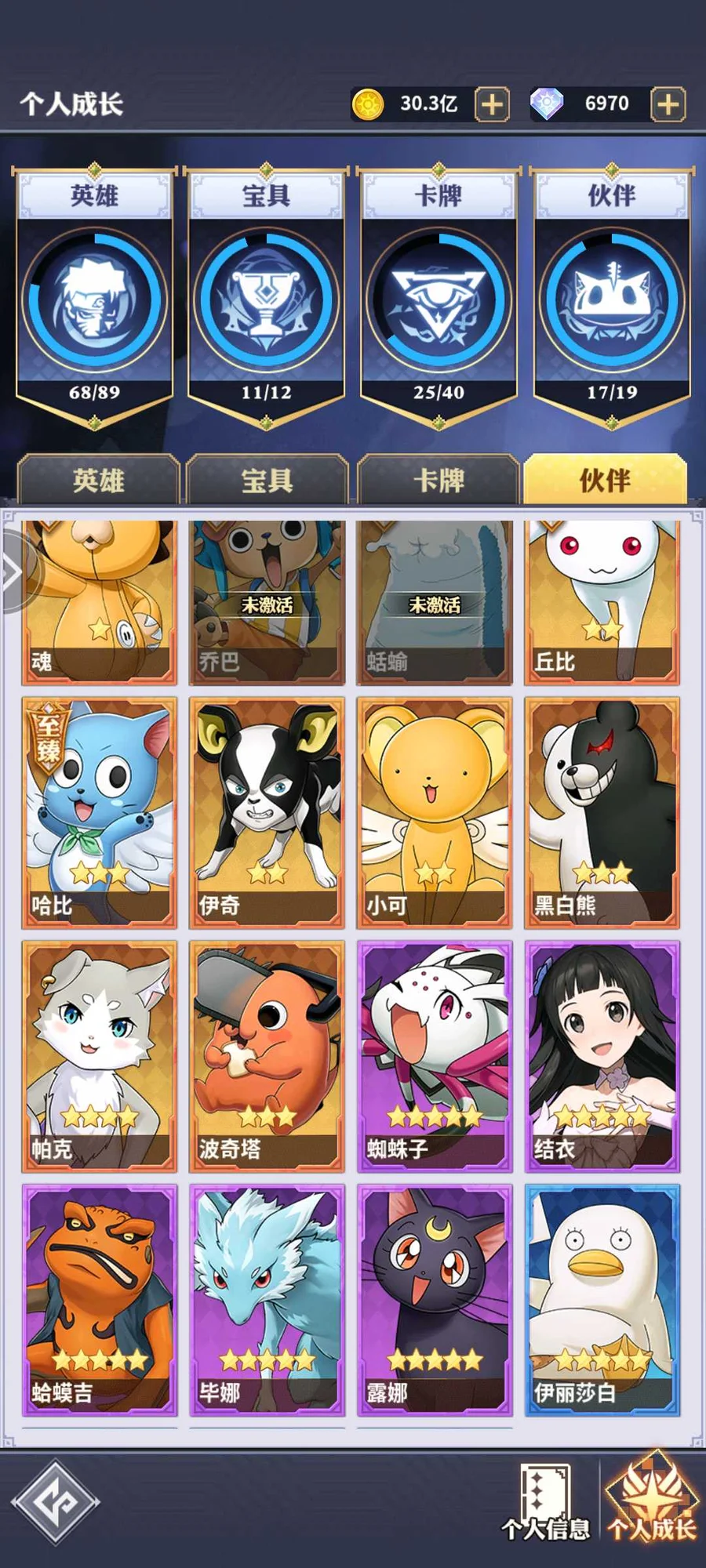Switch to the 卡牌 tab
Screen dimensions: 706x1568
(439, 480)
